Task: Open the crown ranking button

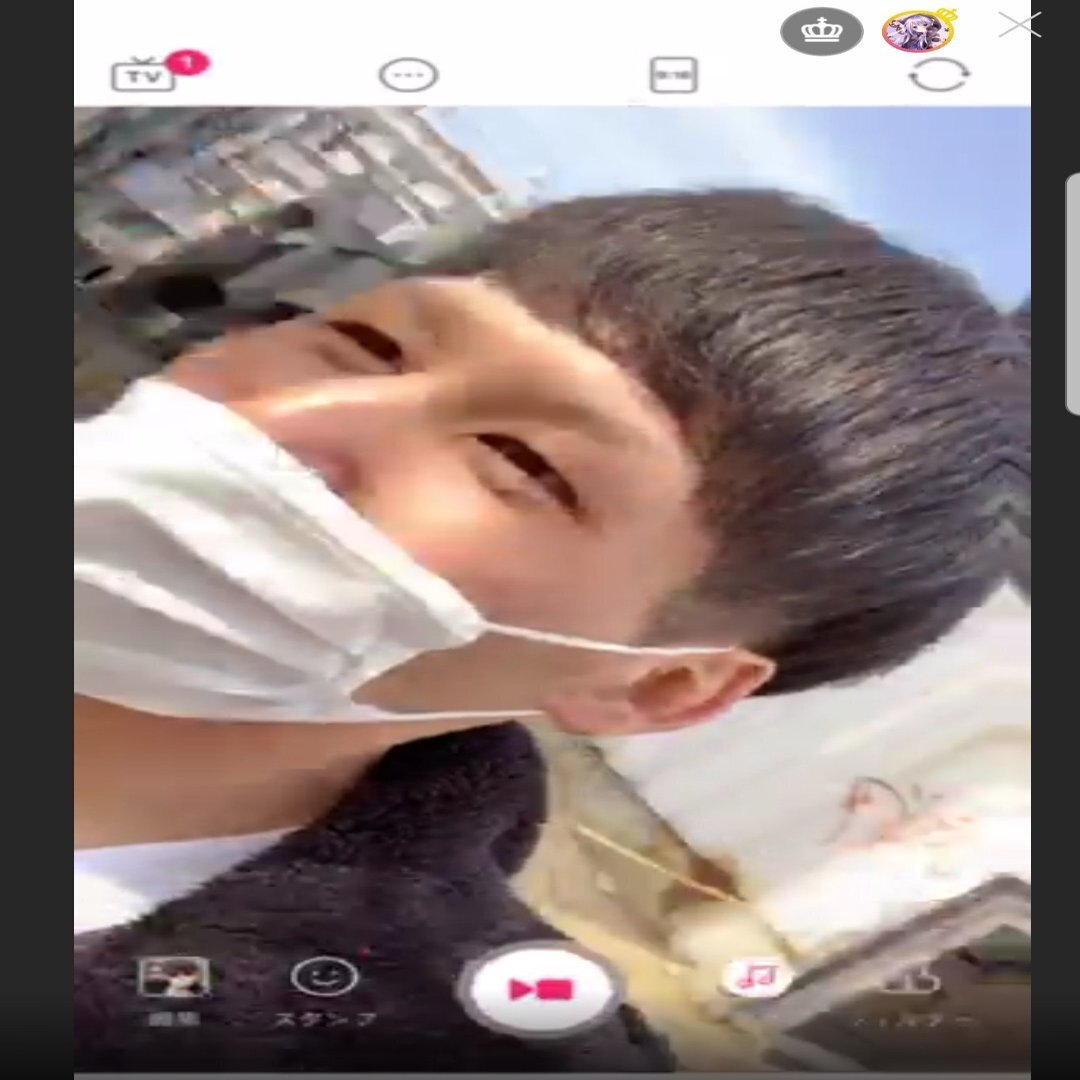Action: [x=821, y=31]
